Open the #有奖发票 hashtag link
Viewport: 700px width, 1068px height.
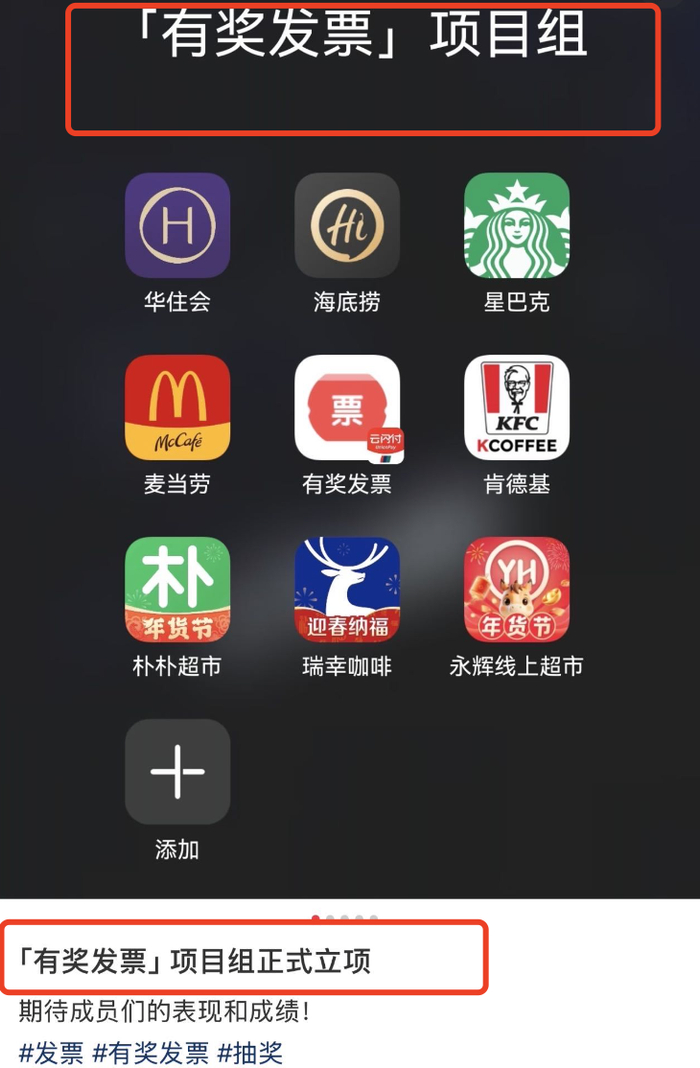150,1052
